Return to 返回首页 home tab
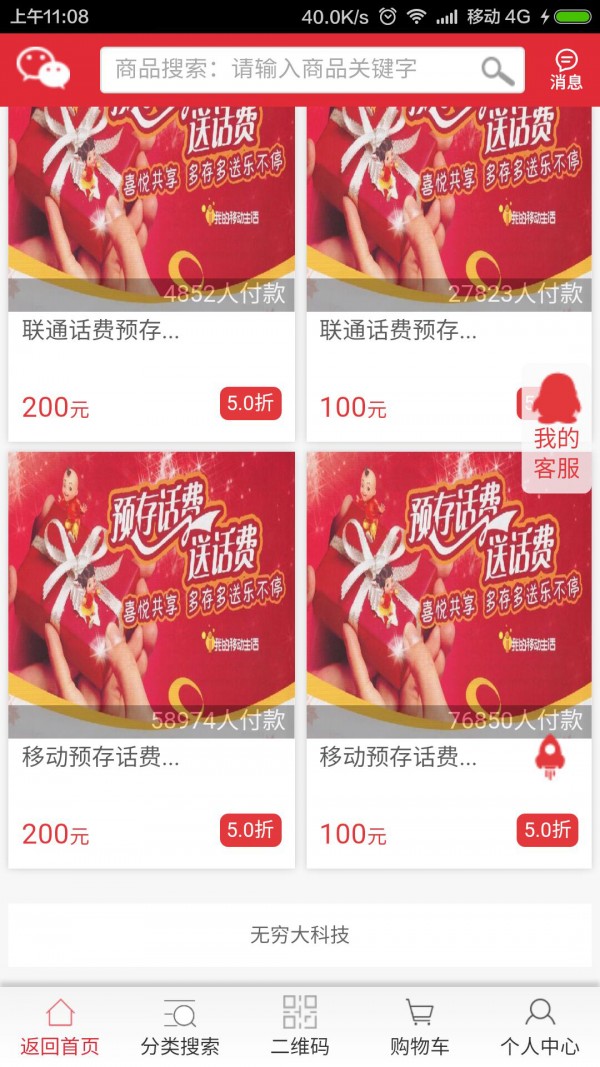The width and height of the screenshot is (600, 1067). tap(60, 1027)
